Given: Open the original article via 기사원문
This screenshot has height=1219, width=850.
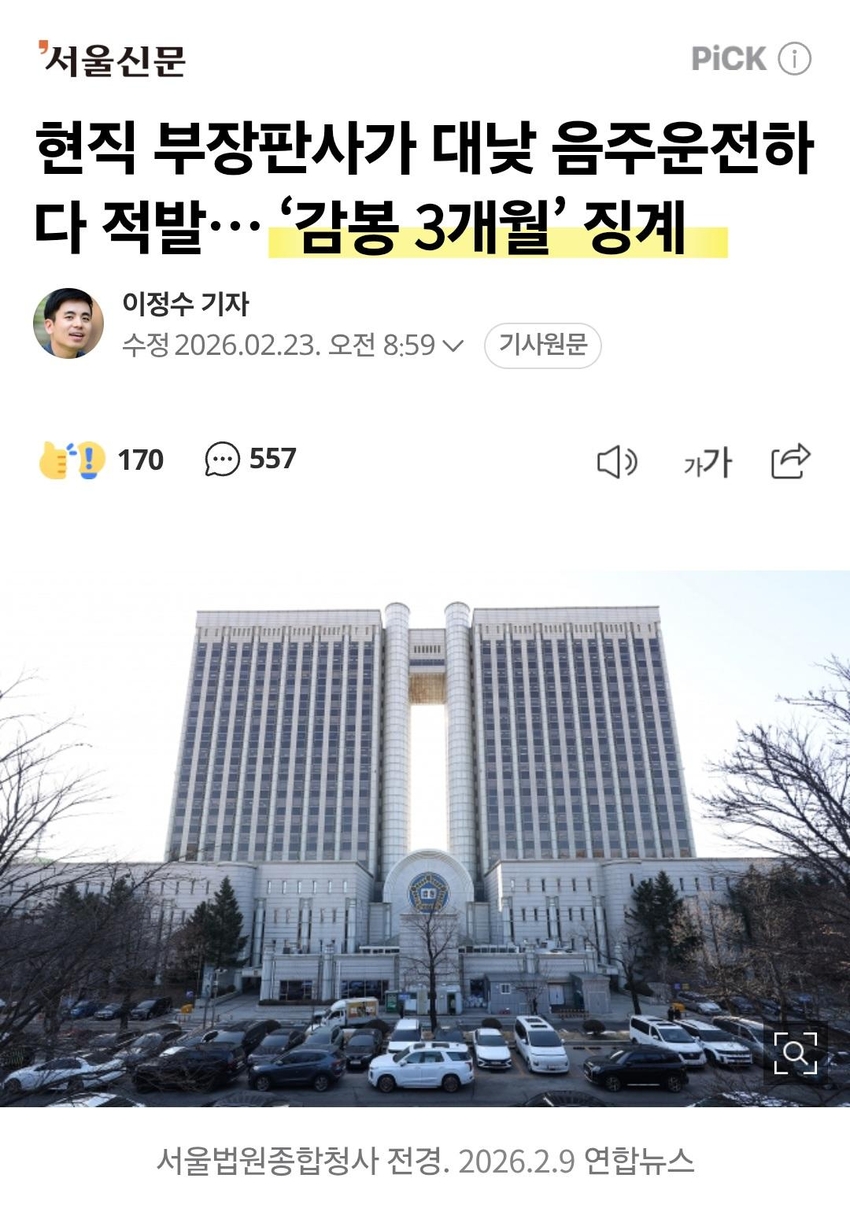Looking at the screenshot, I should pyautogui.click(x=542, y=346).
